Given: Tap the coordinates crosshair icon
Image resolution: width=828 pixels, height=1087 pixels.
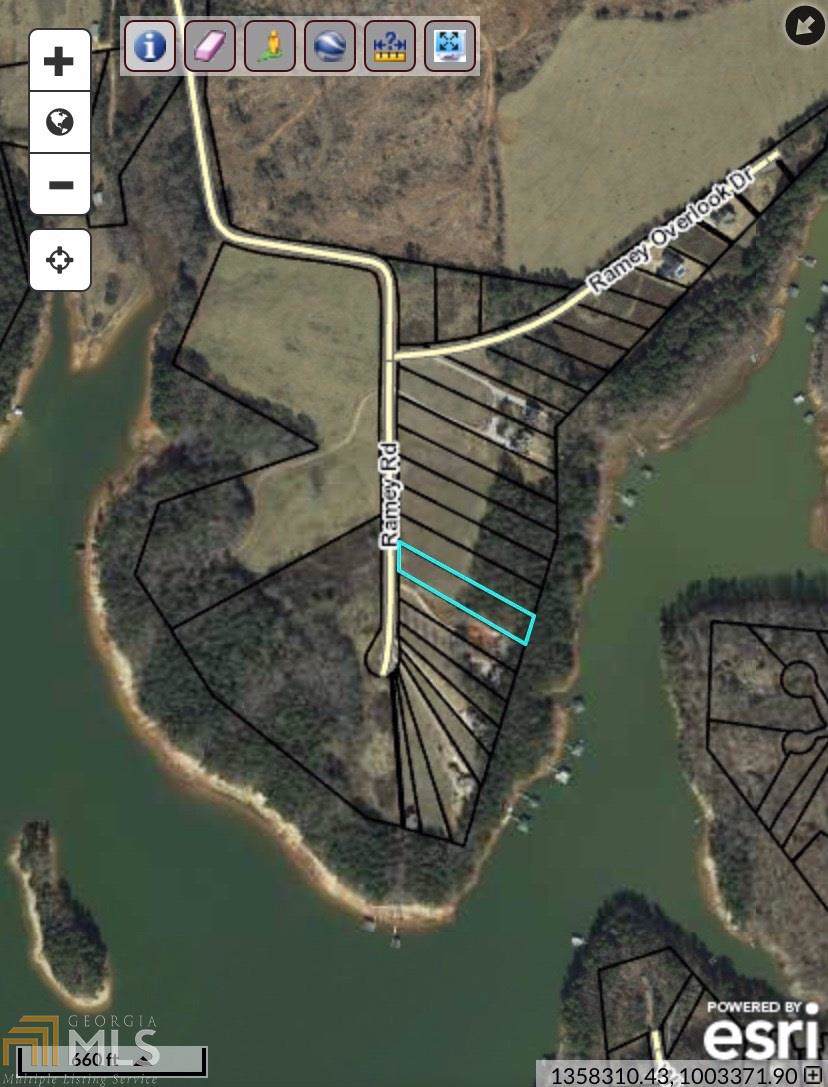Looking at the screenshot, I should tap(815, 1075).
